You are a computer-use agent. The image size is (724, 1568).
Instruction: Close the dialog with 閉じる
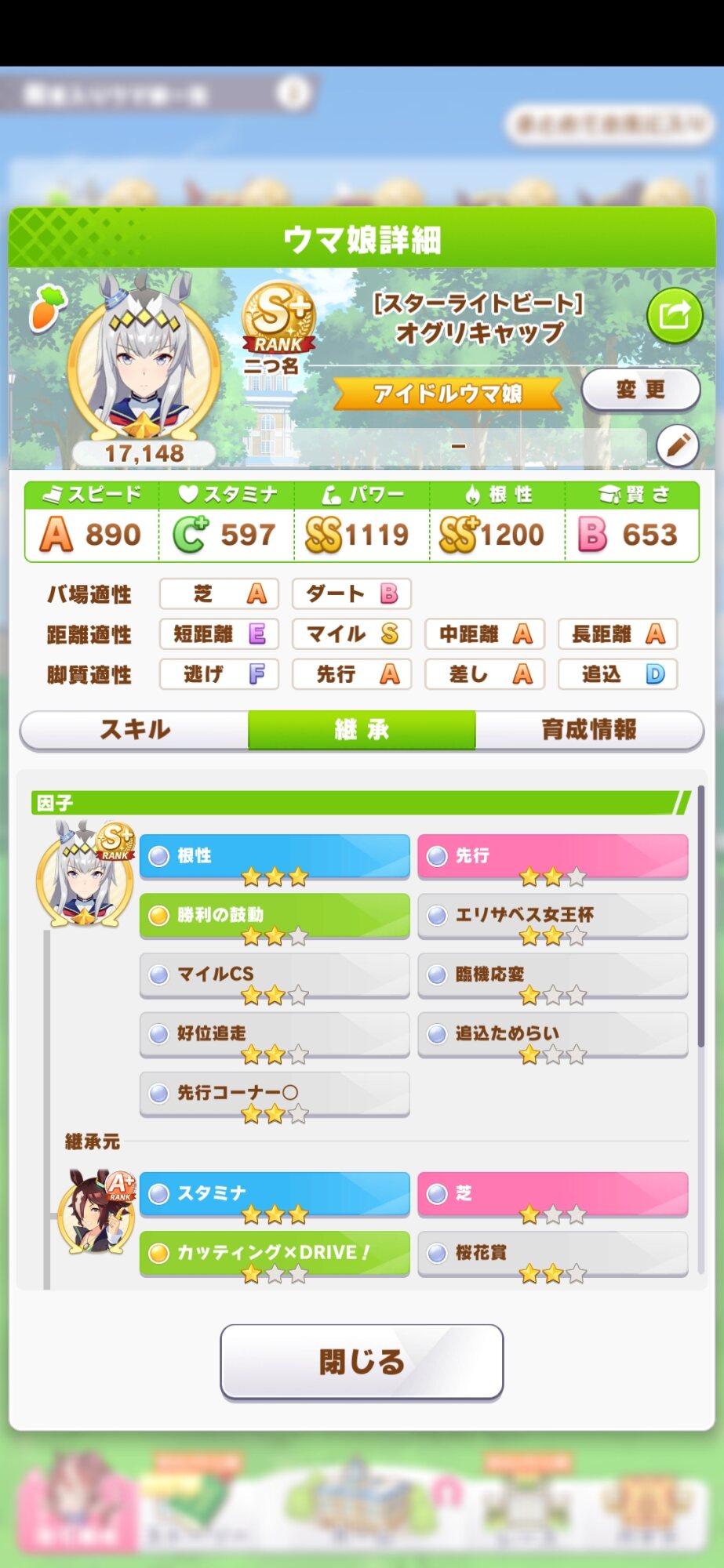point(362,1362)
